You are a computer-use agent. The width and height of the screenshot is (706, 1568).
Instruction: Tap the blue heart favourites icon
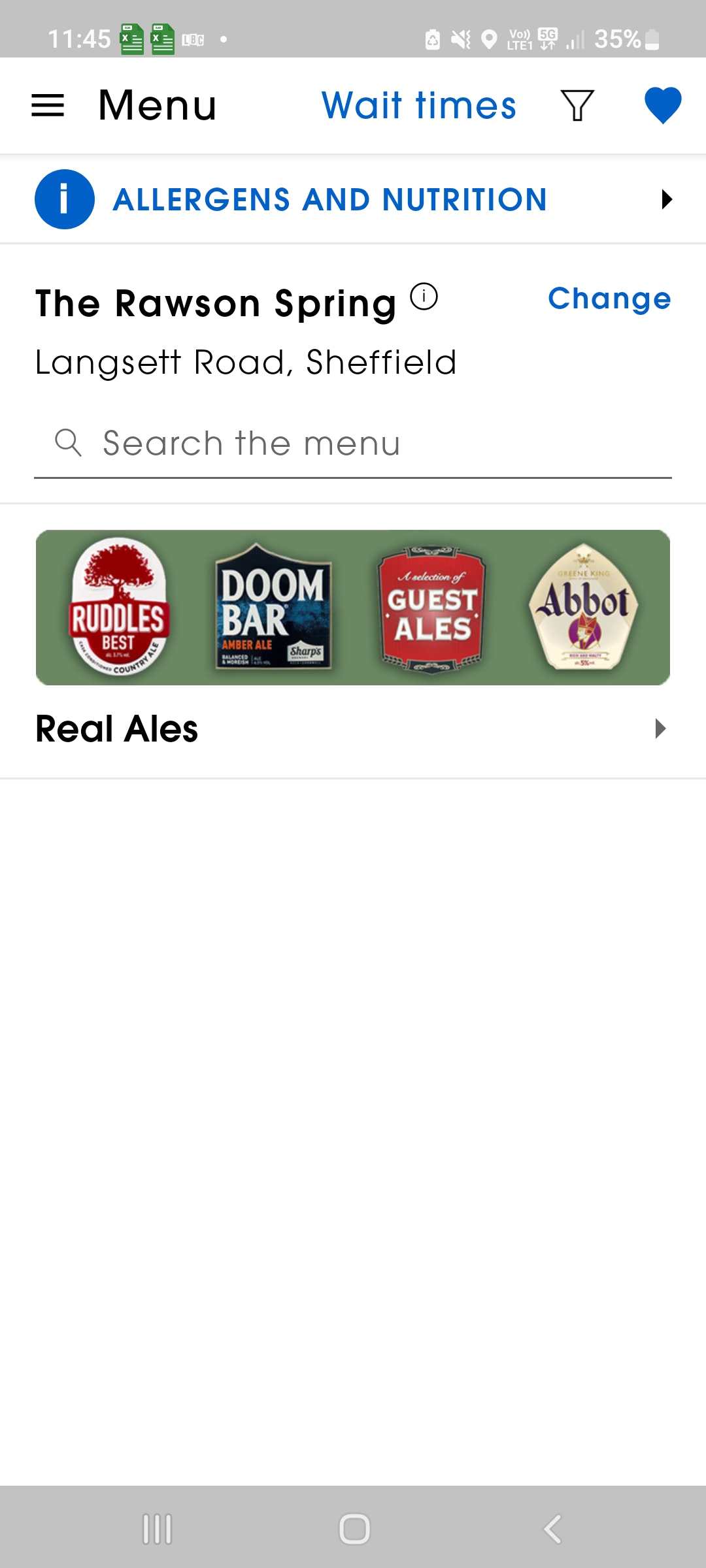coord(663,105)
